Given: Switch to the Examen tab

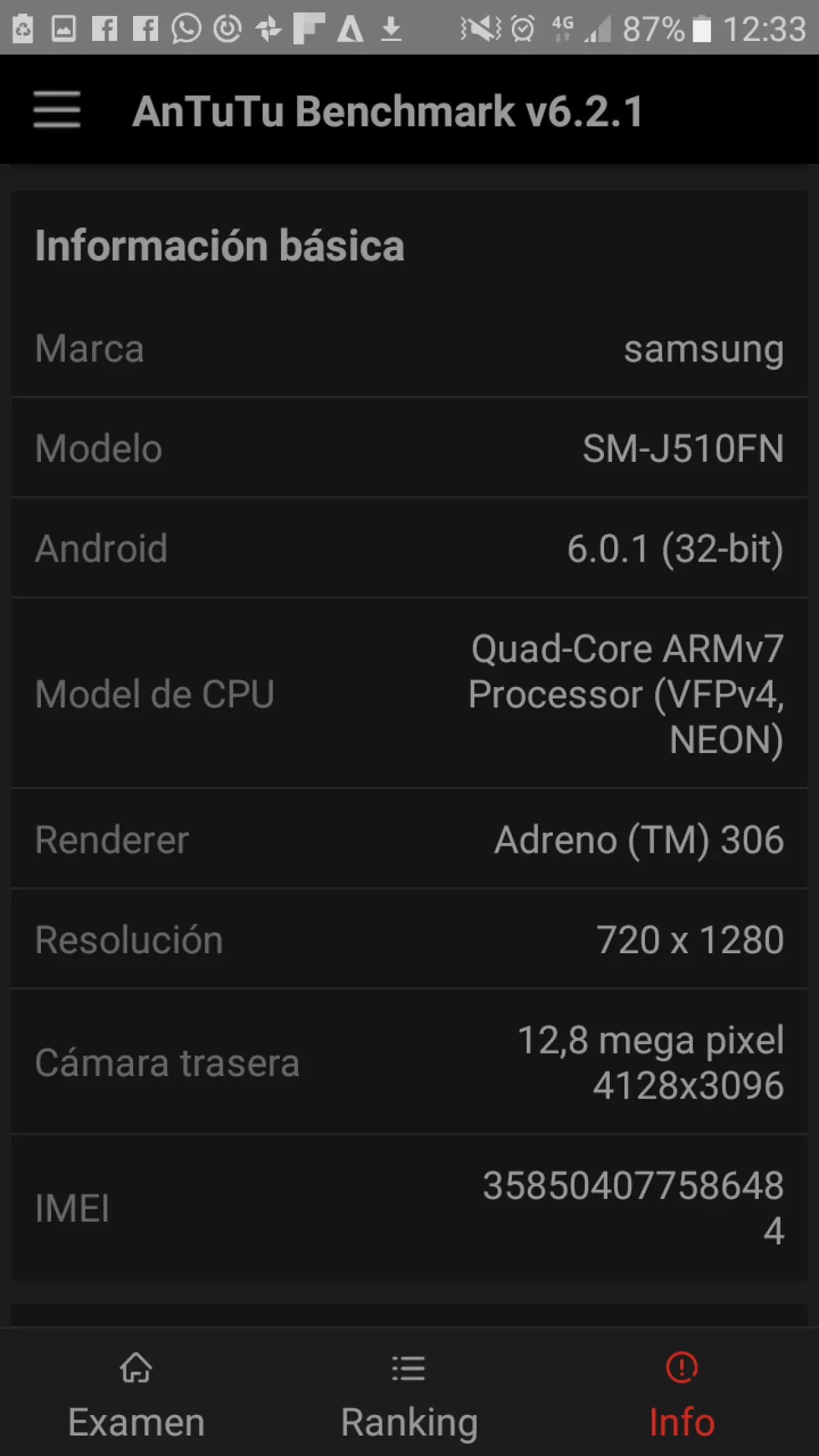Looking at the screenshot, I should tap(136, 1395).
